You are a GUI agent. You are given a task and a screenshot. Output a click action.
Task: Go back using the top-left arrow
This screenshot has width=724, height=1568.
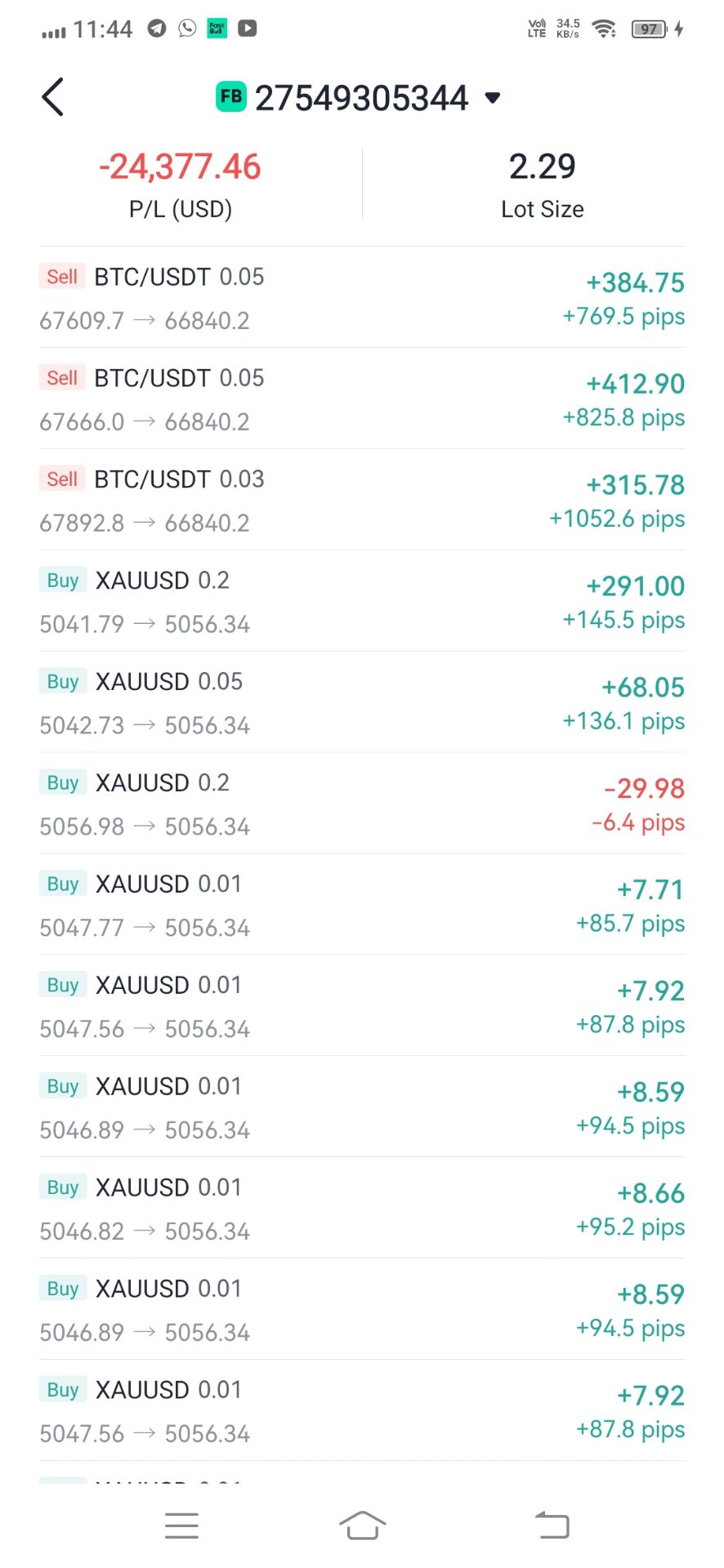pos(53,98)
